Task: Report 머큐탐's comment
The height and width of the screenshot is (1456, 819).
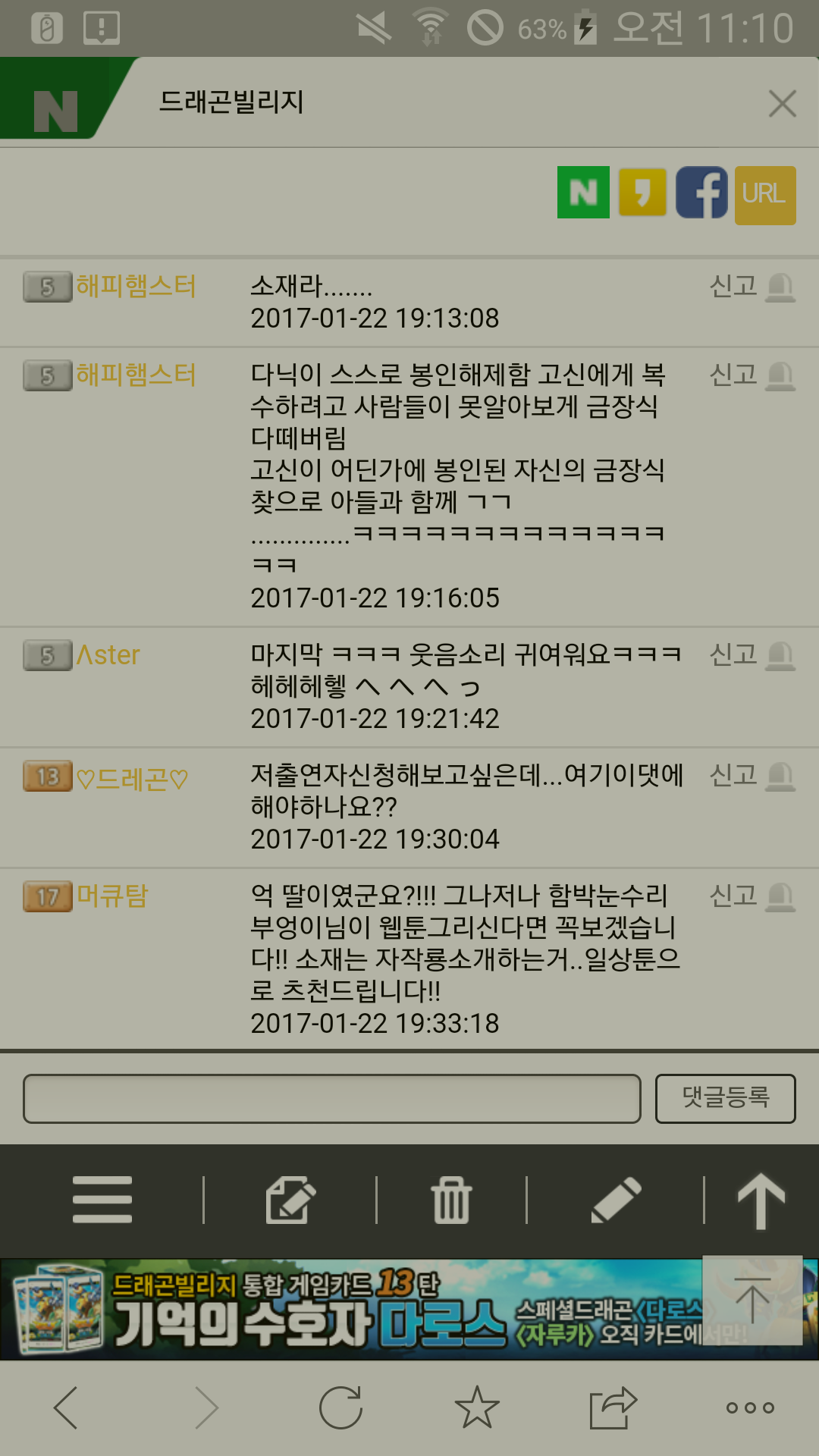Action: (751, 896)
